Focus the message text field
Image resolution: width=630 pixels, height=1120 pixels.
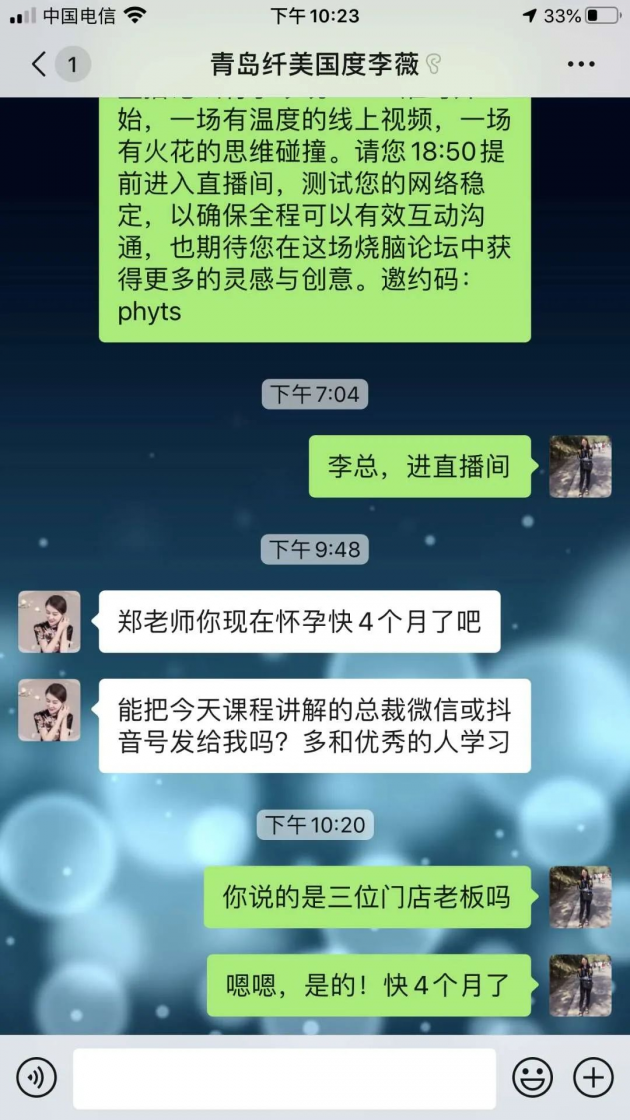coord(285,1077)
